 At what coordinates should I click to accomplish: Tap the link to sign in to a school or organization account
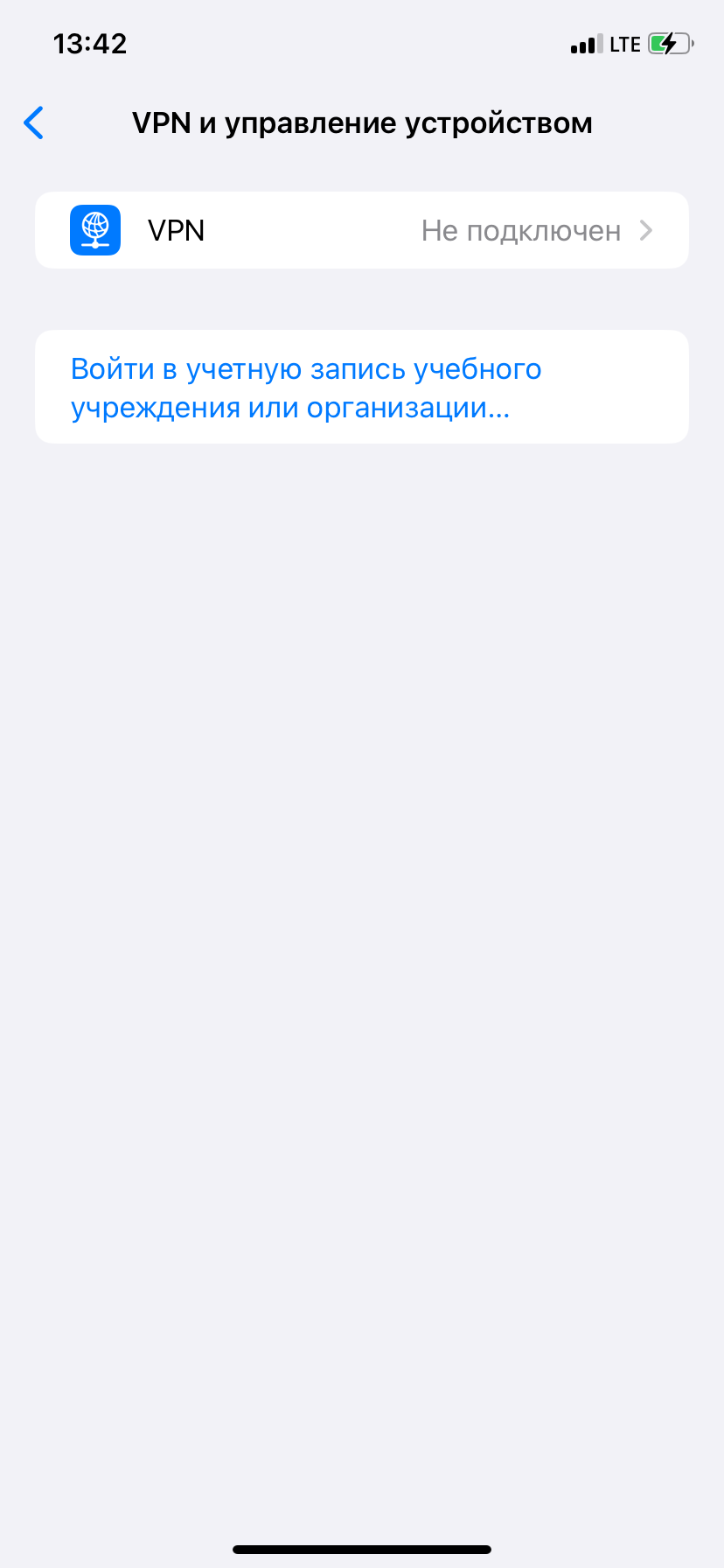306,388
